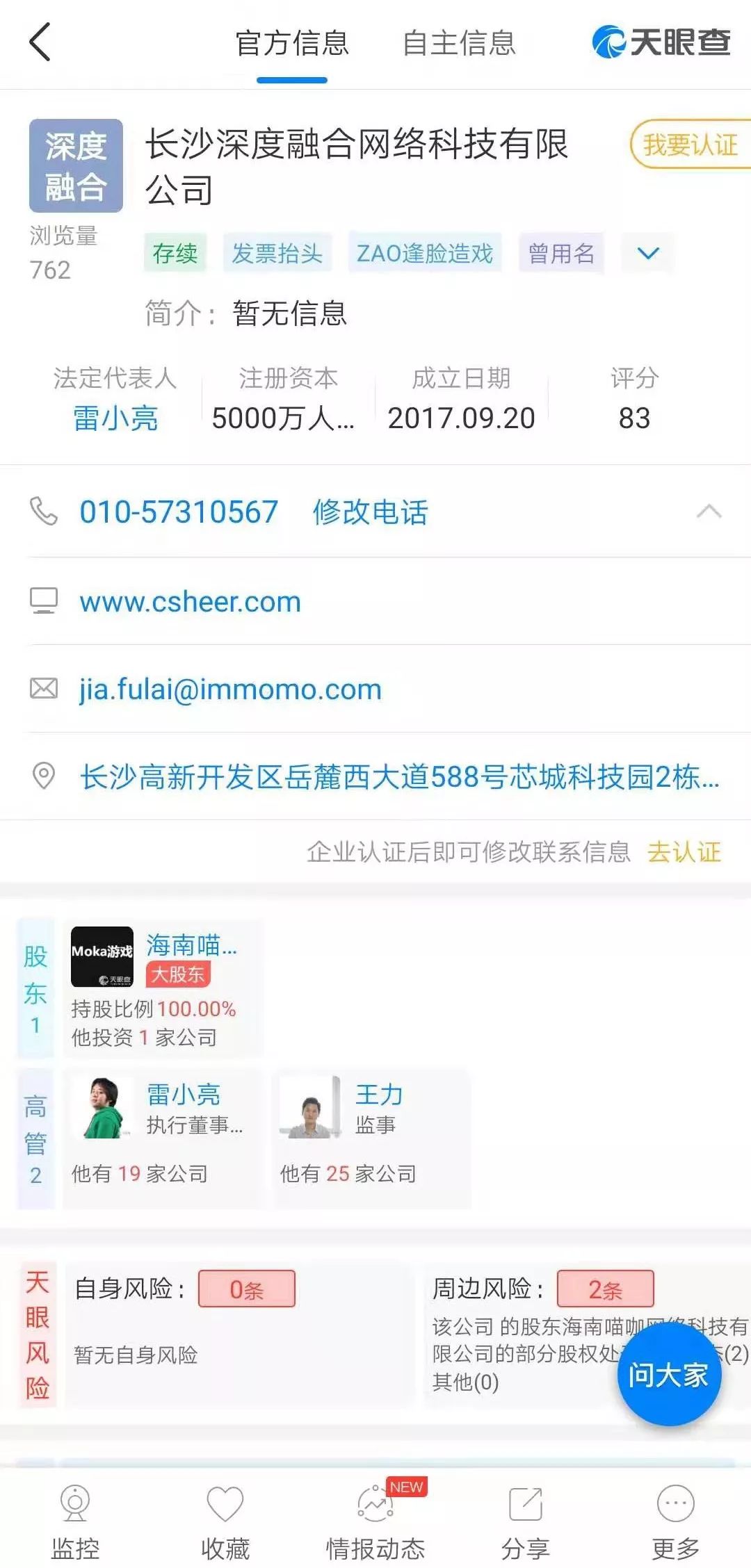
Task: Go back using the top-left arrow
Action: [x=40, y=42]
